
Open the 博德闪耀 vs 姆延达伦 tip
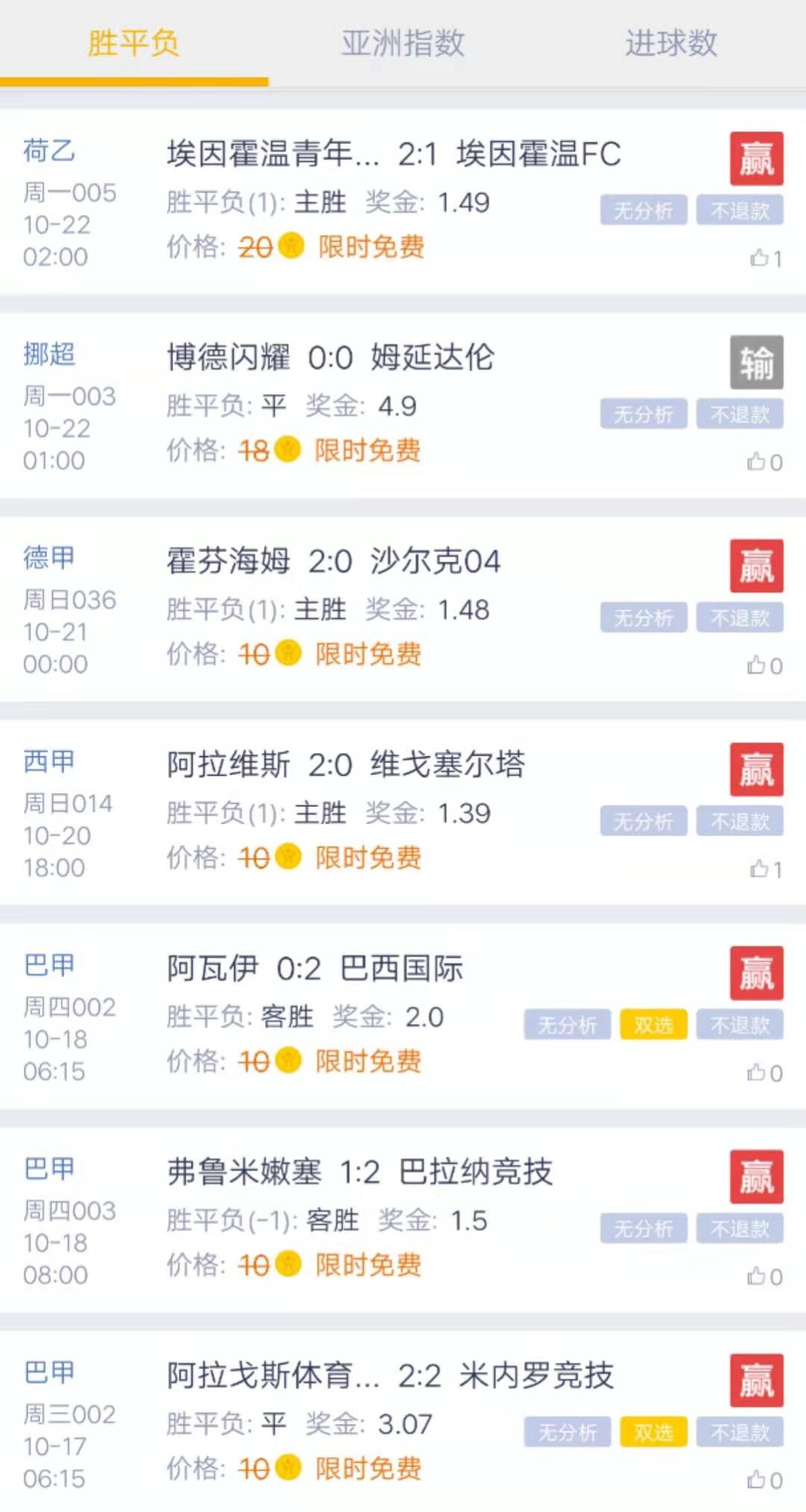(403, 405)
